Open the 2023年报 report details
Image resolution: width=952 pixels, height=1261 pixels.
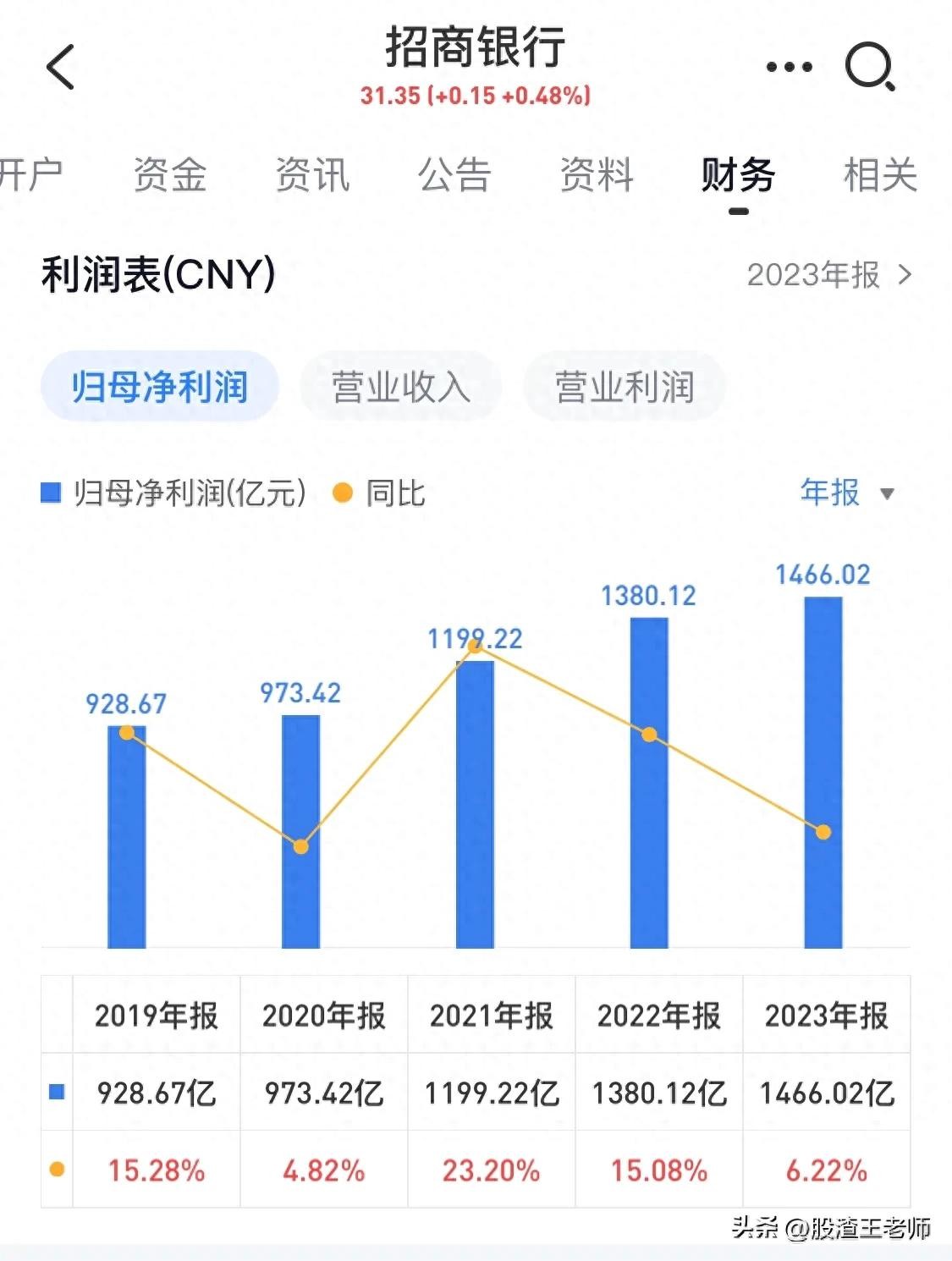(x=828, y=275)
